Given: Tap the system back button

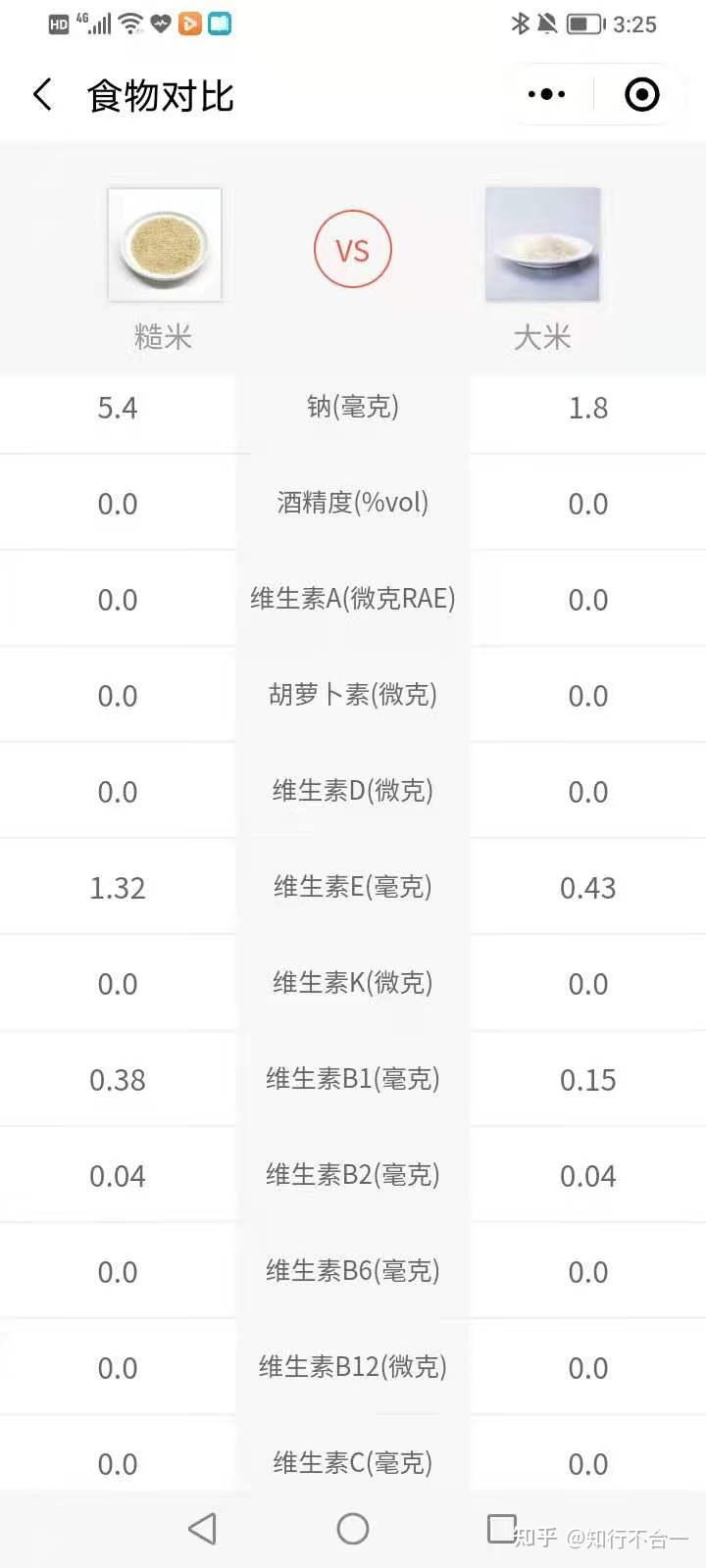Looking at the screenshot, I should point(202,1528).
